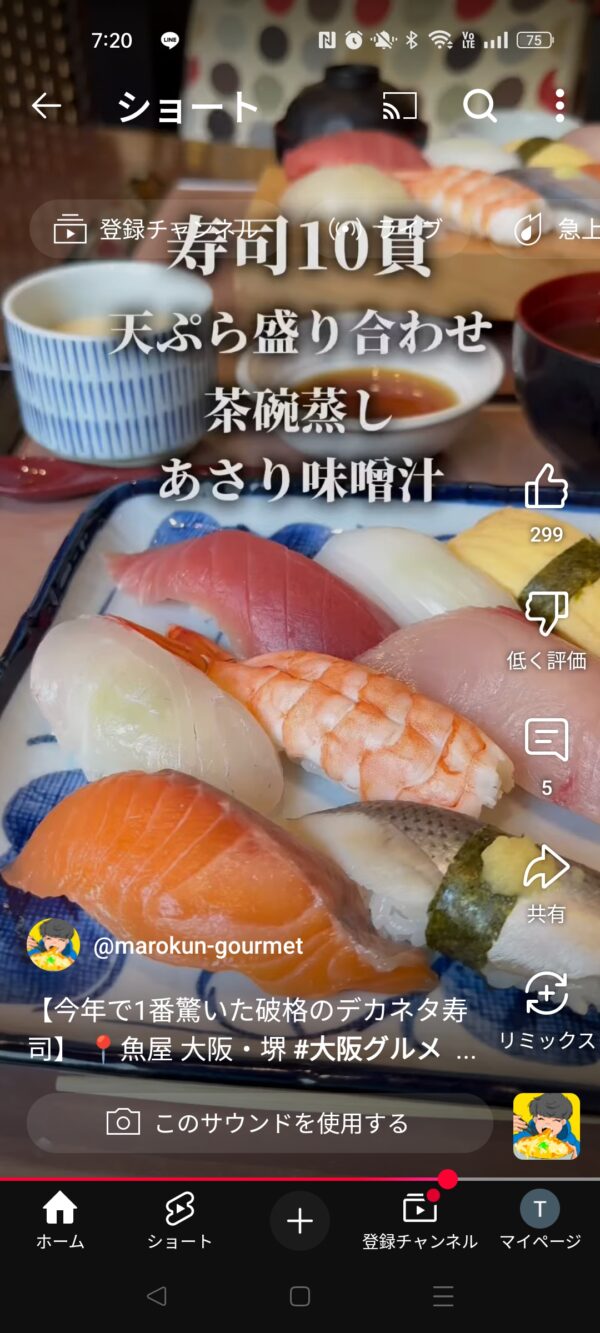Open the three-dot overflow menu
This screenshot has height=1333, width=600.
tap(559, 105)
